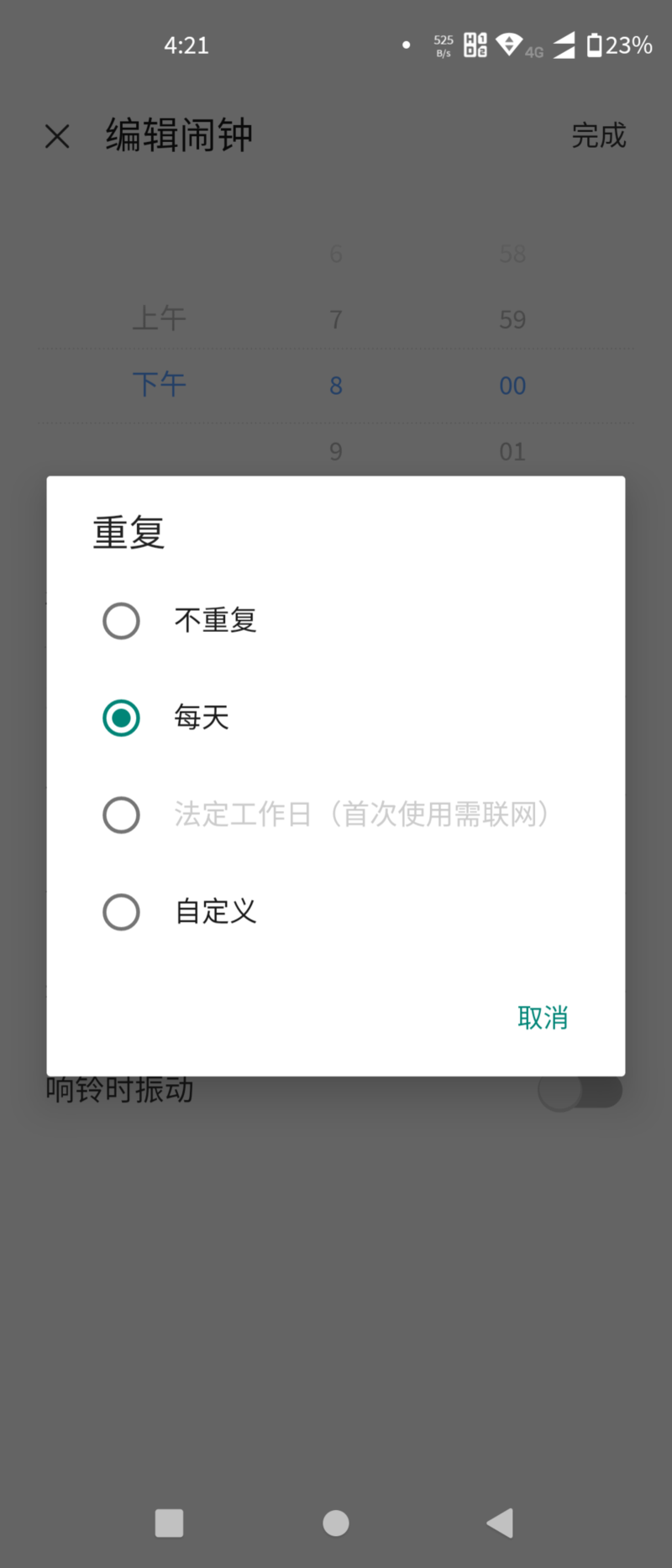
Task: Go back with the system back button
Action: click(x=501, y=1523)
